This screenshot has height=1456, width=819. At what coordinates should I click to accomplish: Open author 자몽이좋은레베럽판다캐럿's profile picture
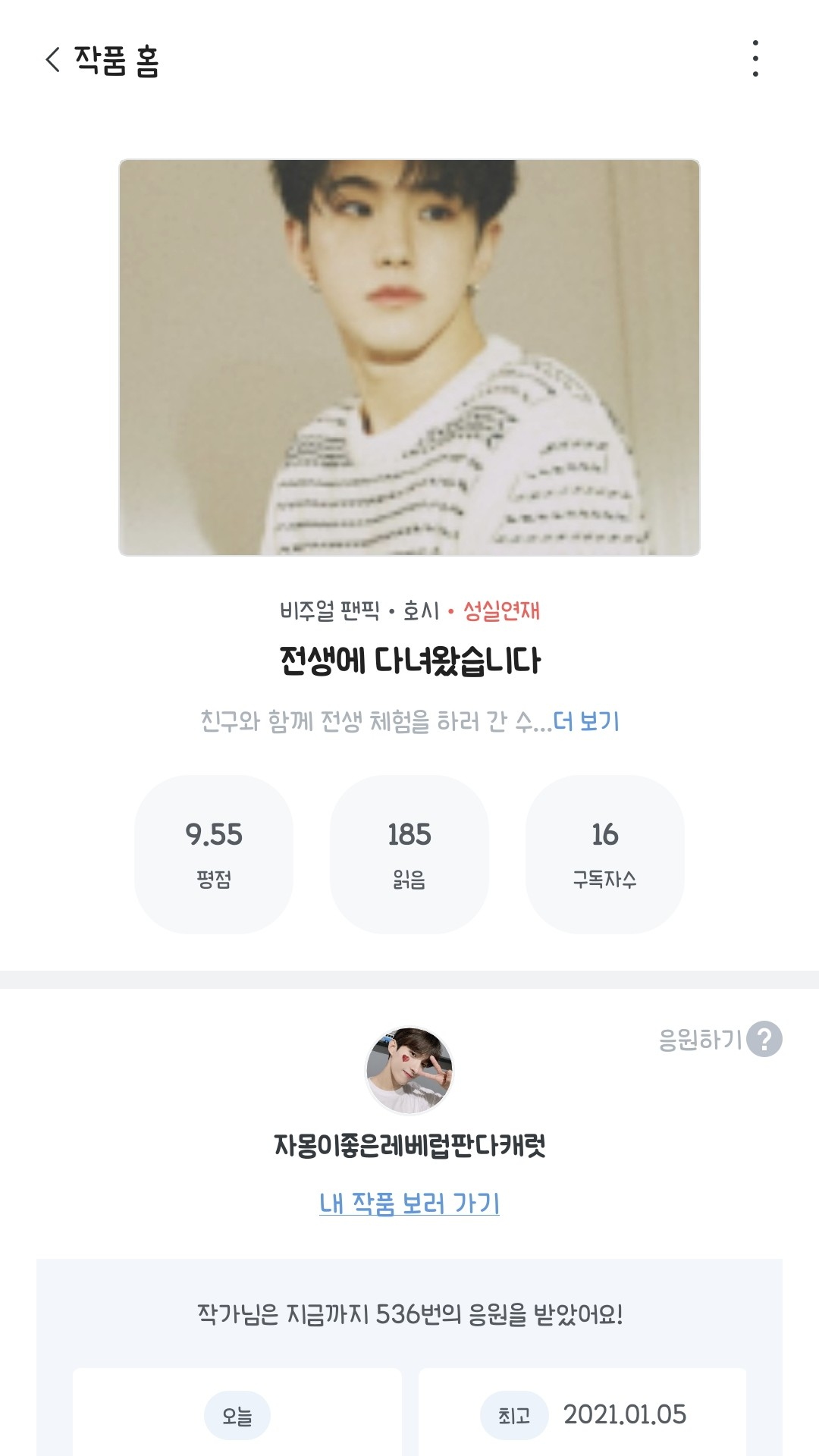pos(409,1071)
